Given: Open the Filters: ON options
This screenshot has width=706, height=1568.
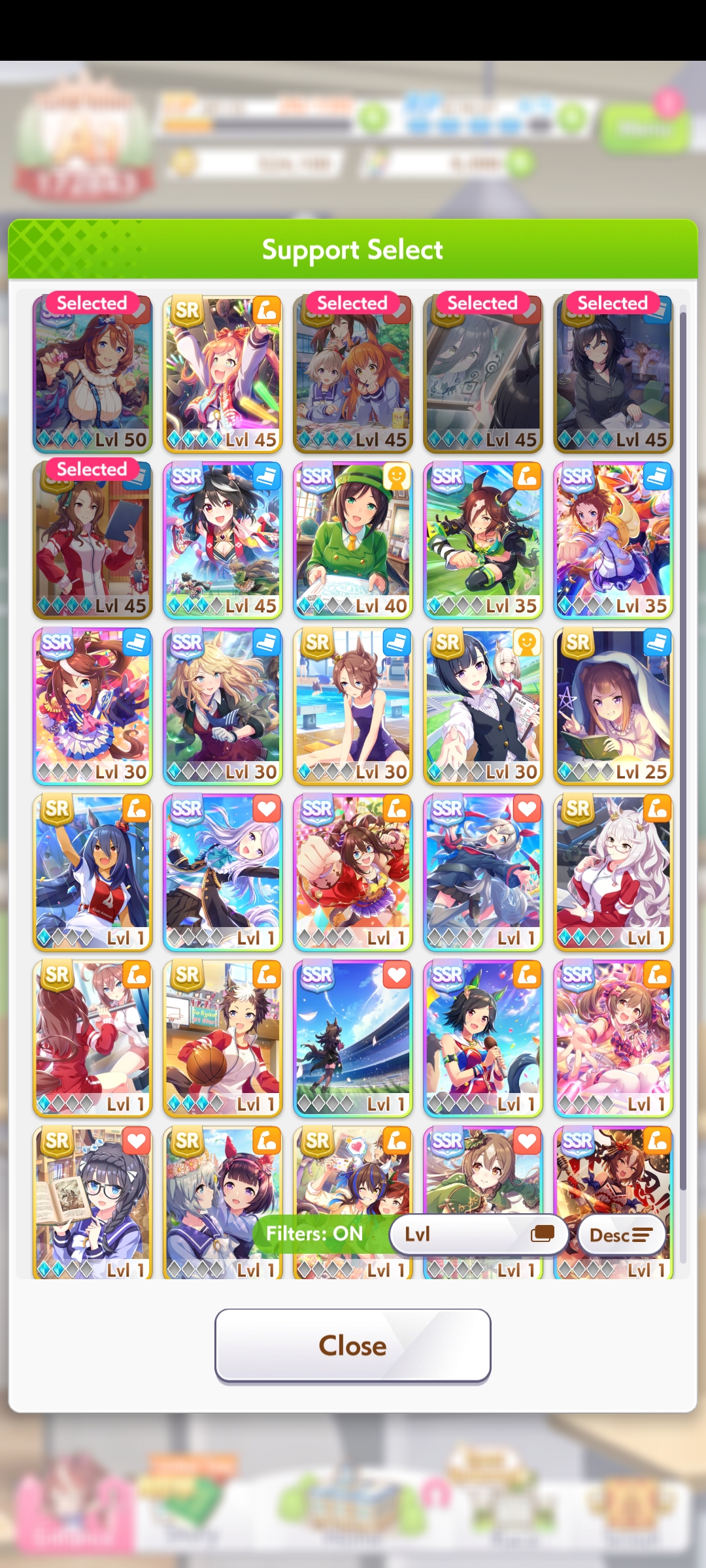Looking at the screenshot, I should tap(314, 1233).
